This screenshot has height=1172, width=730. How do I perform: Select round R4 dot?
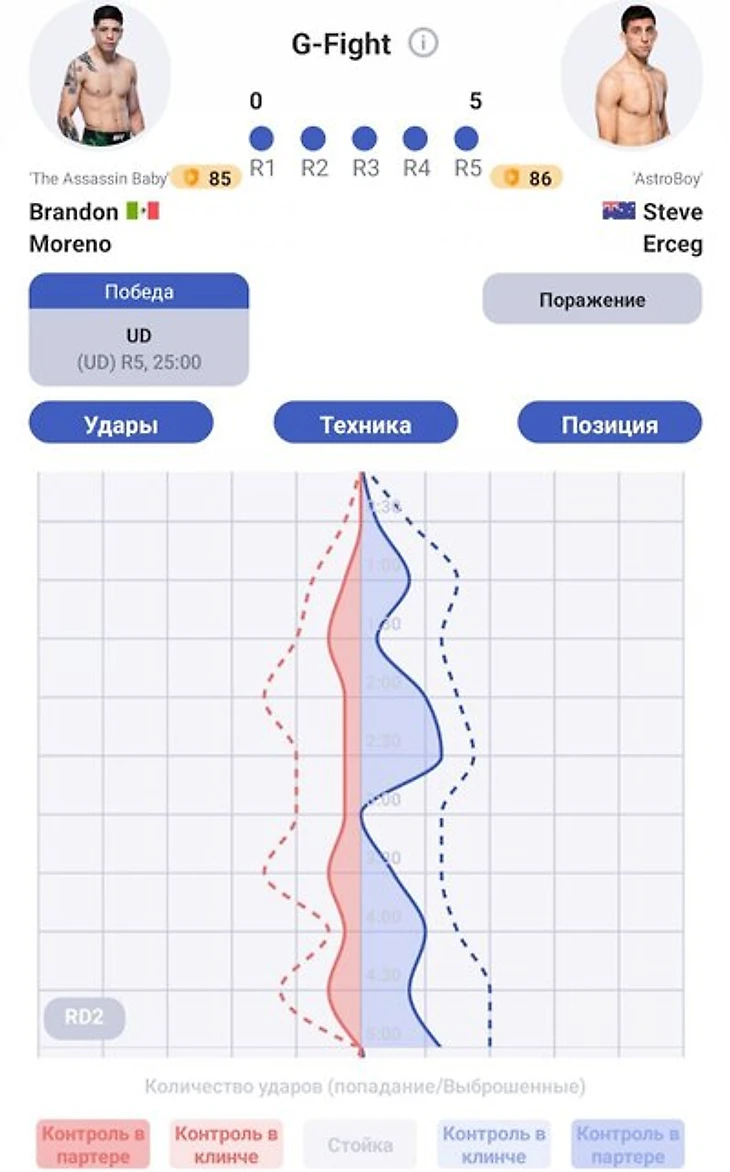pyautogui.click(x=416, y=139)
